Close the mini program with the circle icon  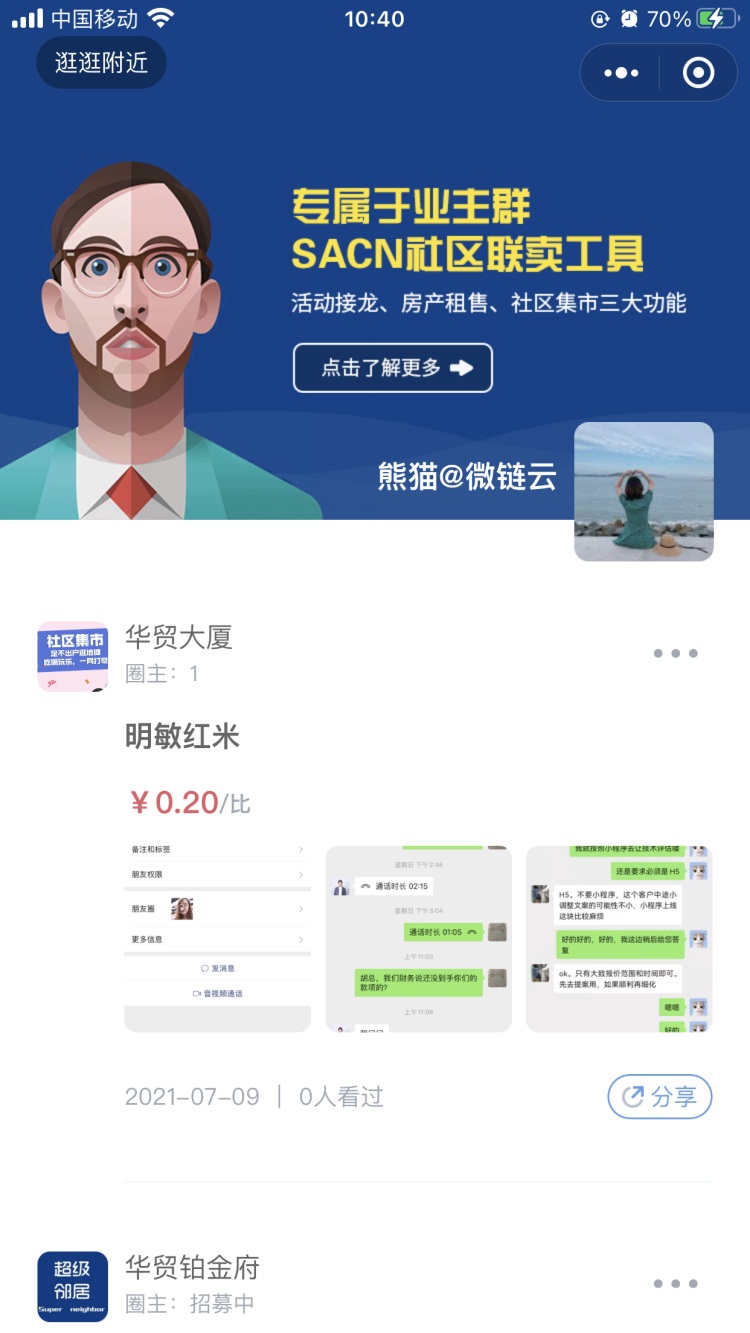[698, 73]
